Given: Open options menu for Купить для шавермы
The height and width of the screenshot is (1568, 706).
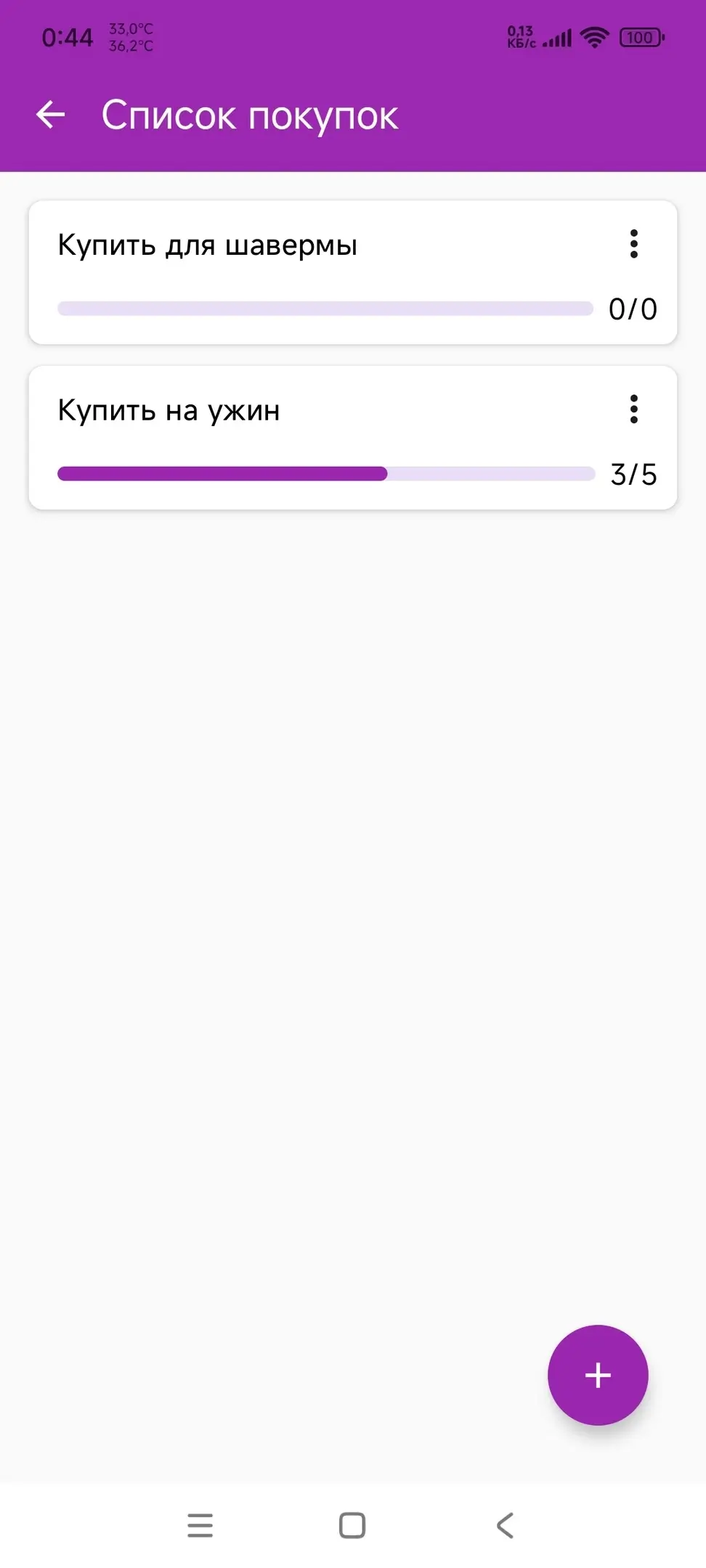Looking at the screenshot, I should coord(633,244).
